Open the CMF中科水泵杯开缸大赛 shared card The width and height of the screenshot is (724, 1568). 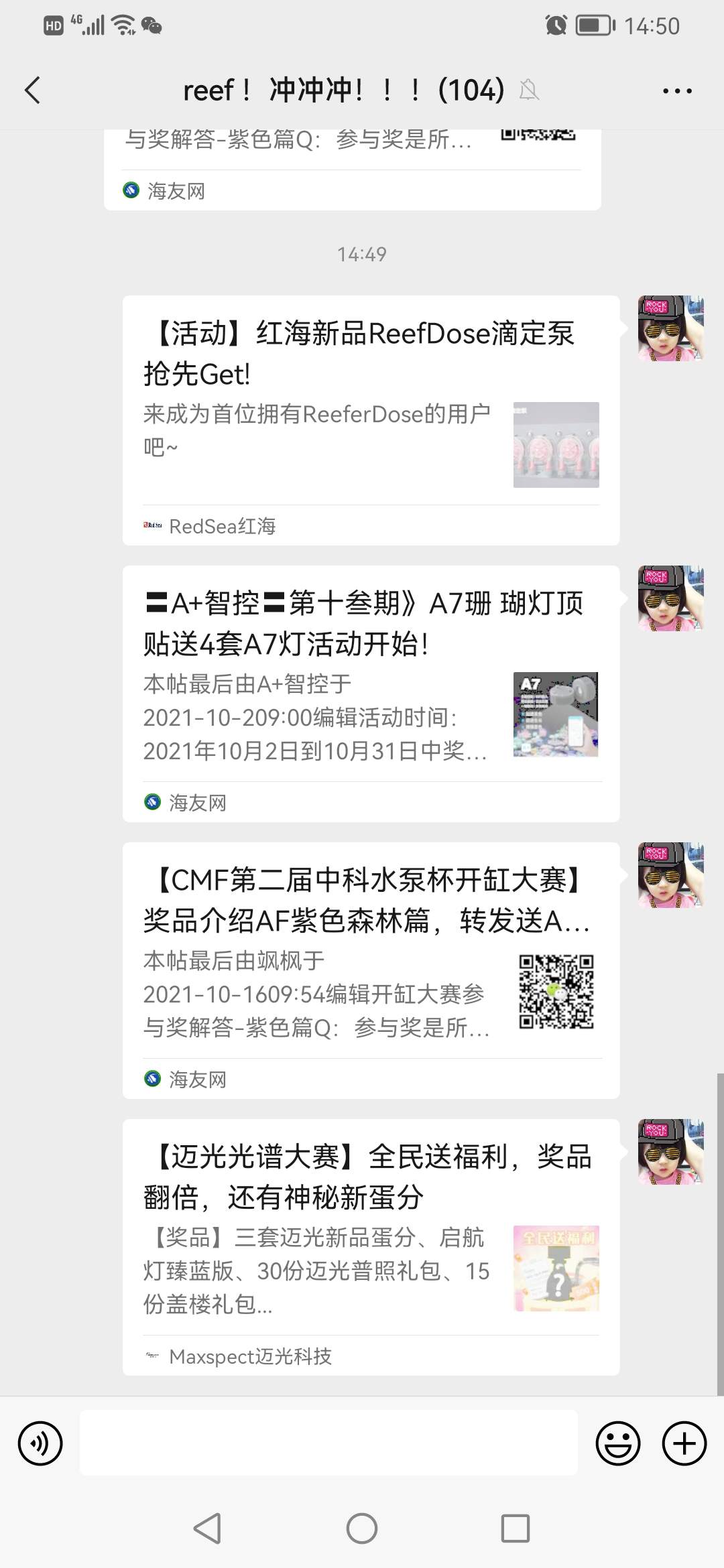[x=370, y=970]
